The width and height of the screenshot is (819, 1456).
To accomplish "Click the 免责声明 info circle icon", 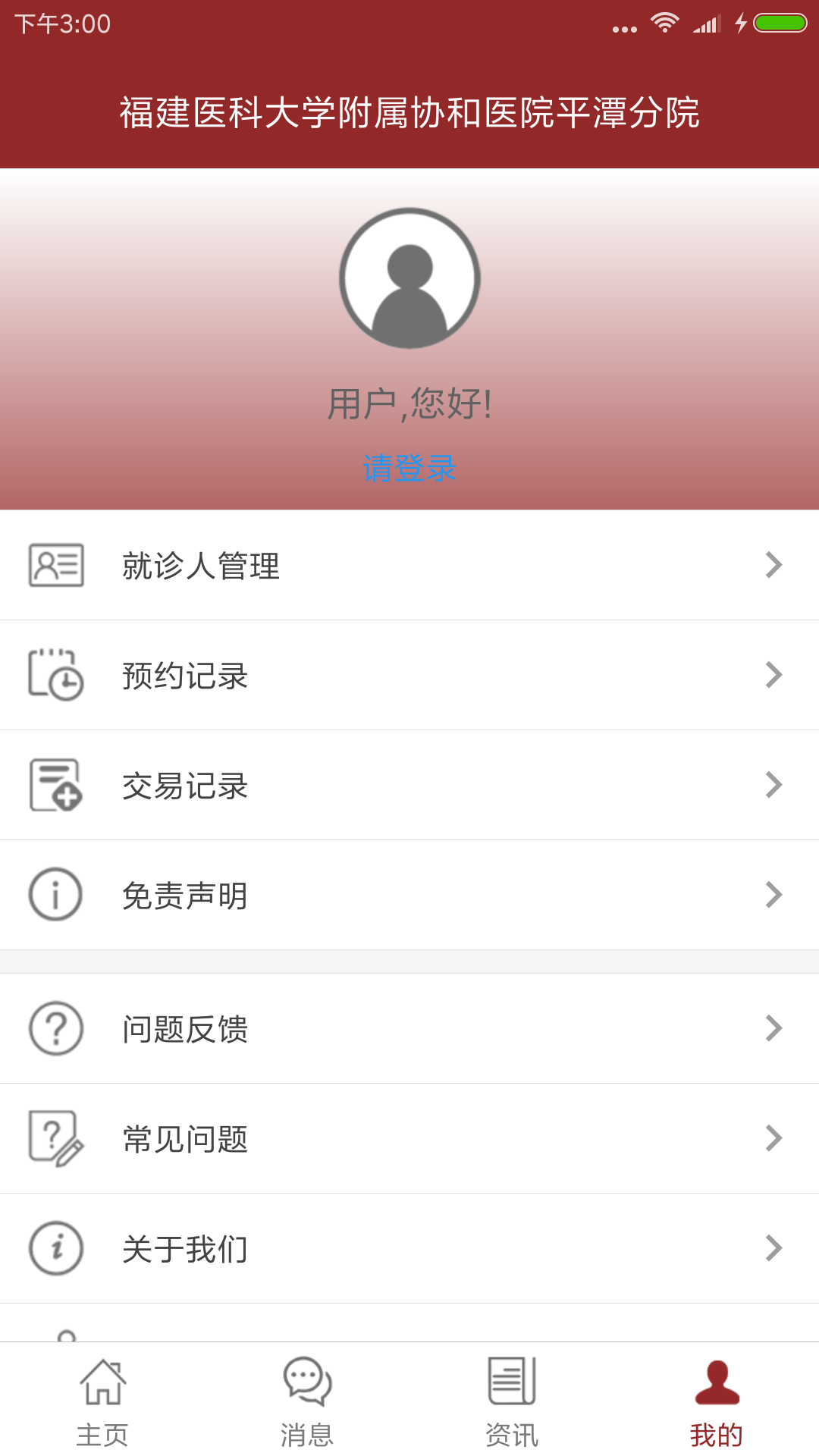I will pos(54,895).
